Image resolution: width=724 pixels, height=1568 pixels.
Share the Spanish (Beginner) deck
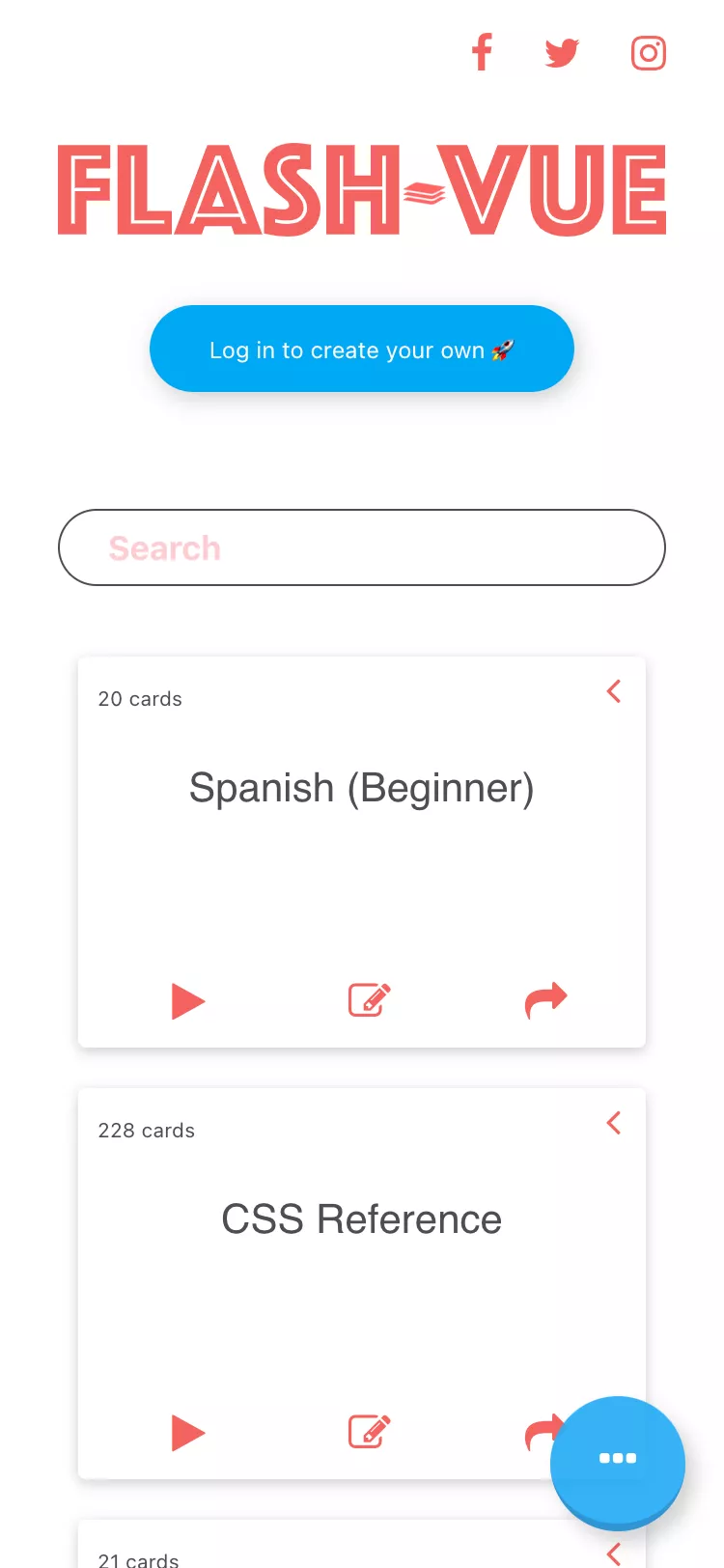545,1000
